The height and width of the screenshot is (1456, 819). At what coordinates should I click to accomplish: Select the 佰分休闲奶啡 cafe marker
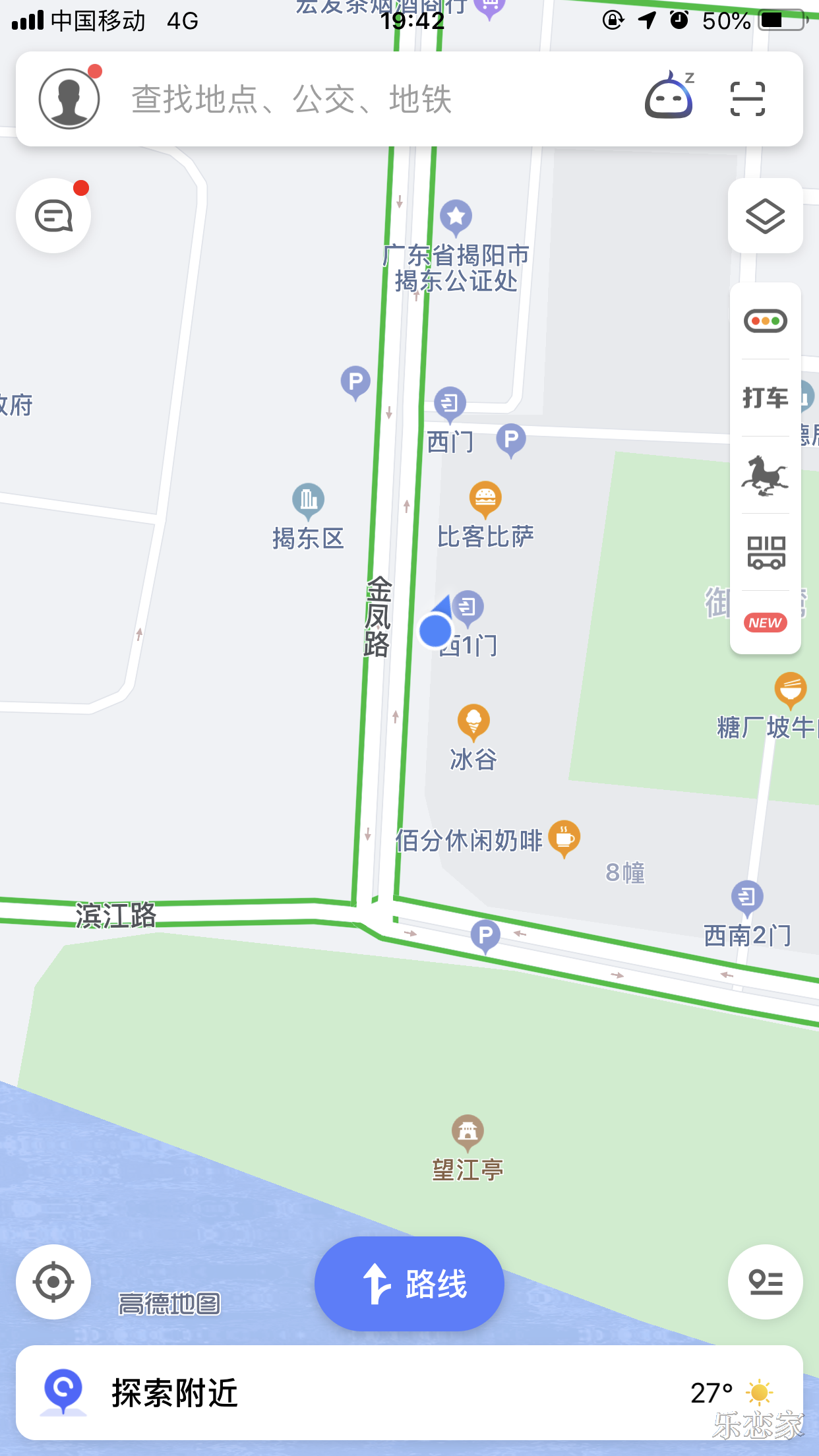564,837
